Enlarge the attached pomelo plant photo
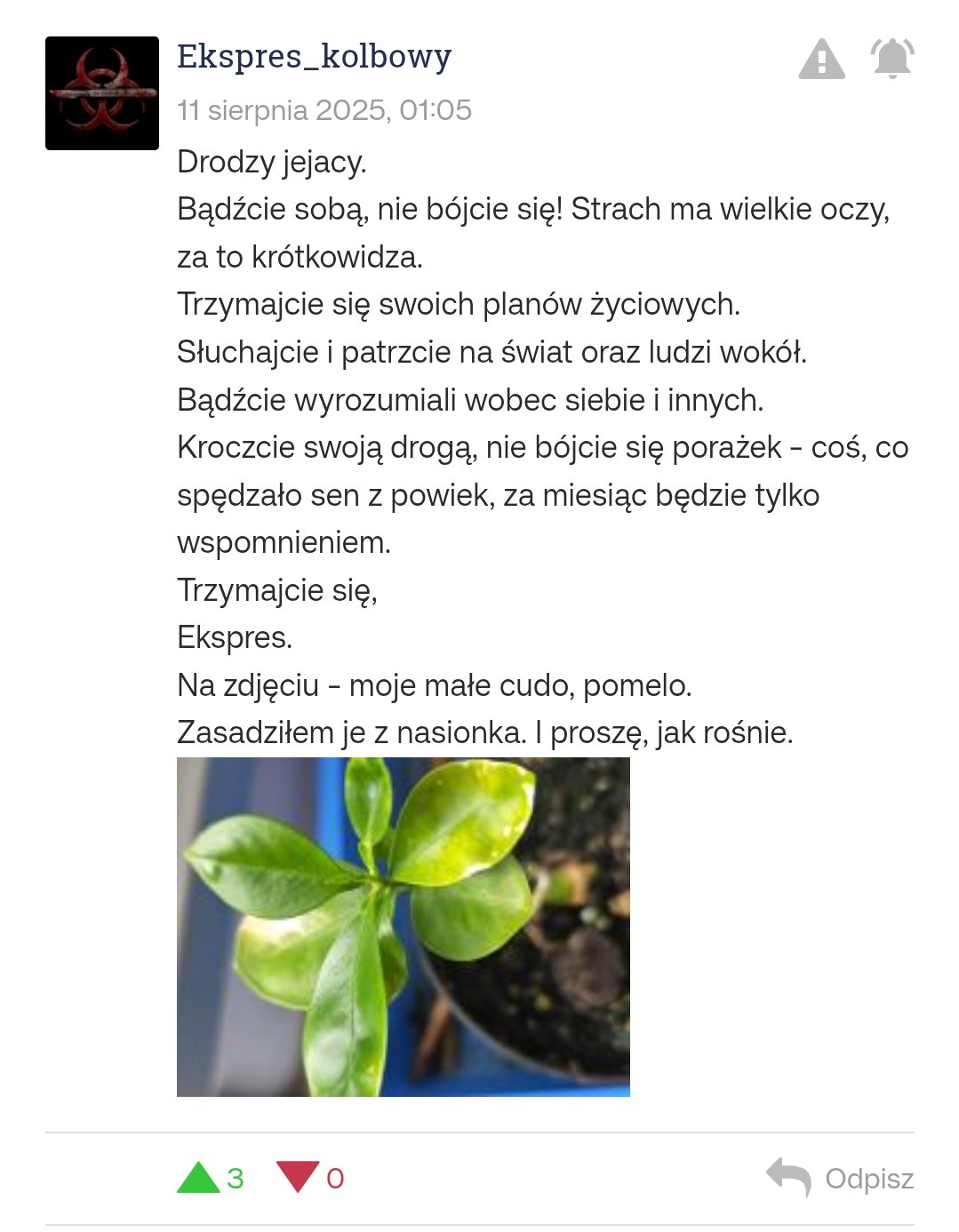The width and height of the screenshot is (959, 1232). [404, 927]
